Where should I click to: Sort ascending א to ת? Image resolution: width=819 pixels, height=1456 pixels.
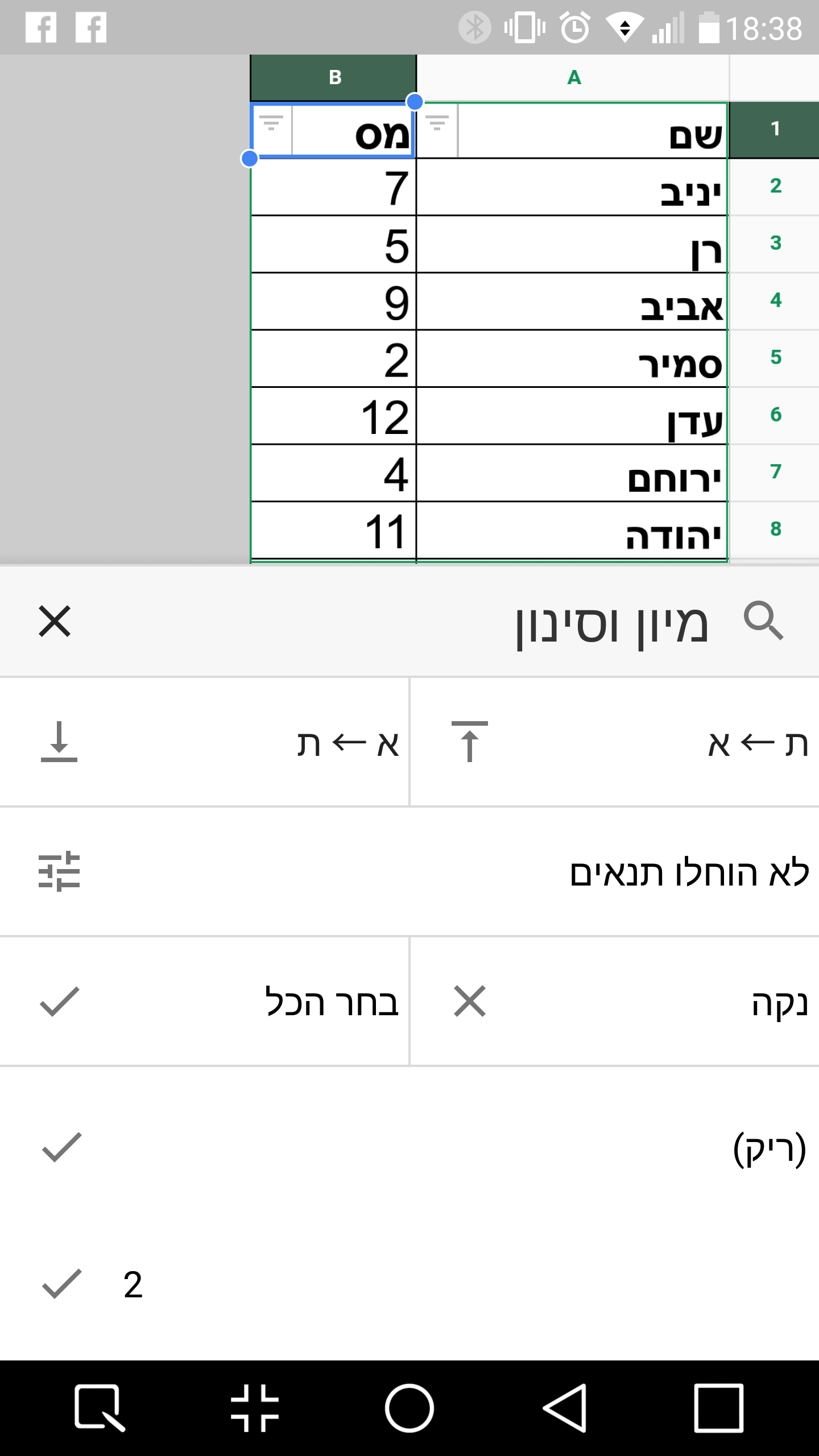point(205,742)
